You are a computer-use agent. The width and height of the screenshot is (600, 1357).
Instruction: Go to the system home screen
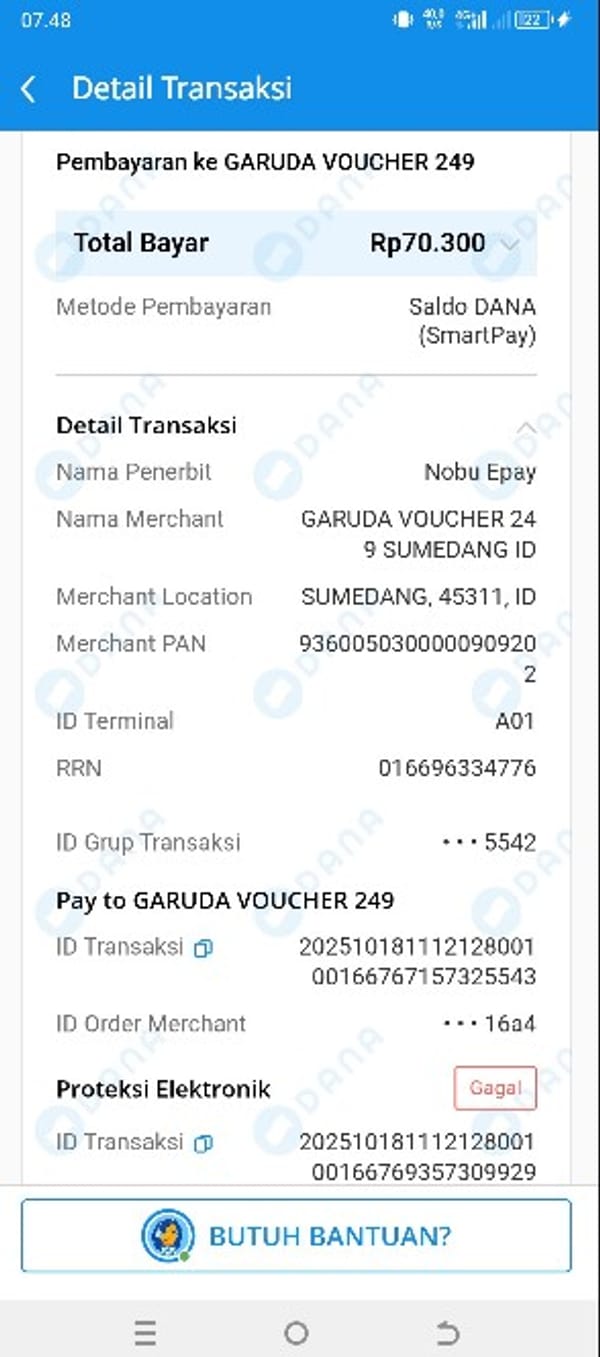pos(296,1333)
